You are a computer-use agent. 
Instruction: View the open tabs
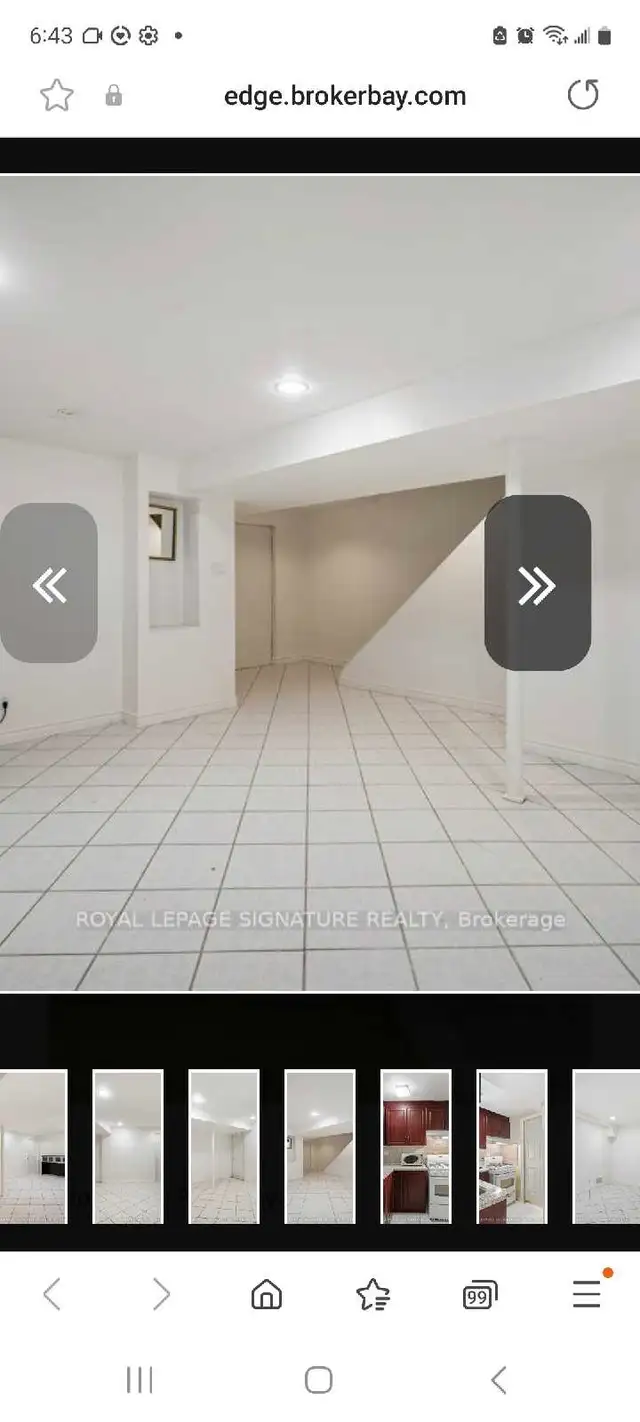pos(480,1295)
